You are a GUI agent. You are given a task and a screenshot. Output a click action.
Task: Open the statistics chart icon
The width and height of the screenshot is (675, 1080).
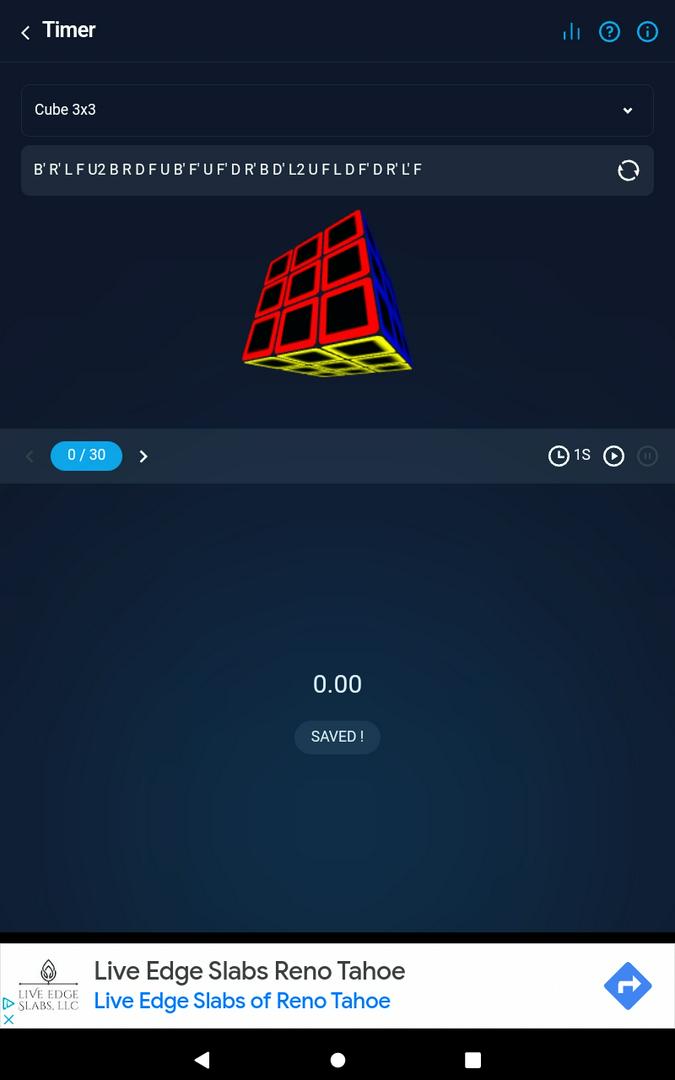[x=571, y=32]
